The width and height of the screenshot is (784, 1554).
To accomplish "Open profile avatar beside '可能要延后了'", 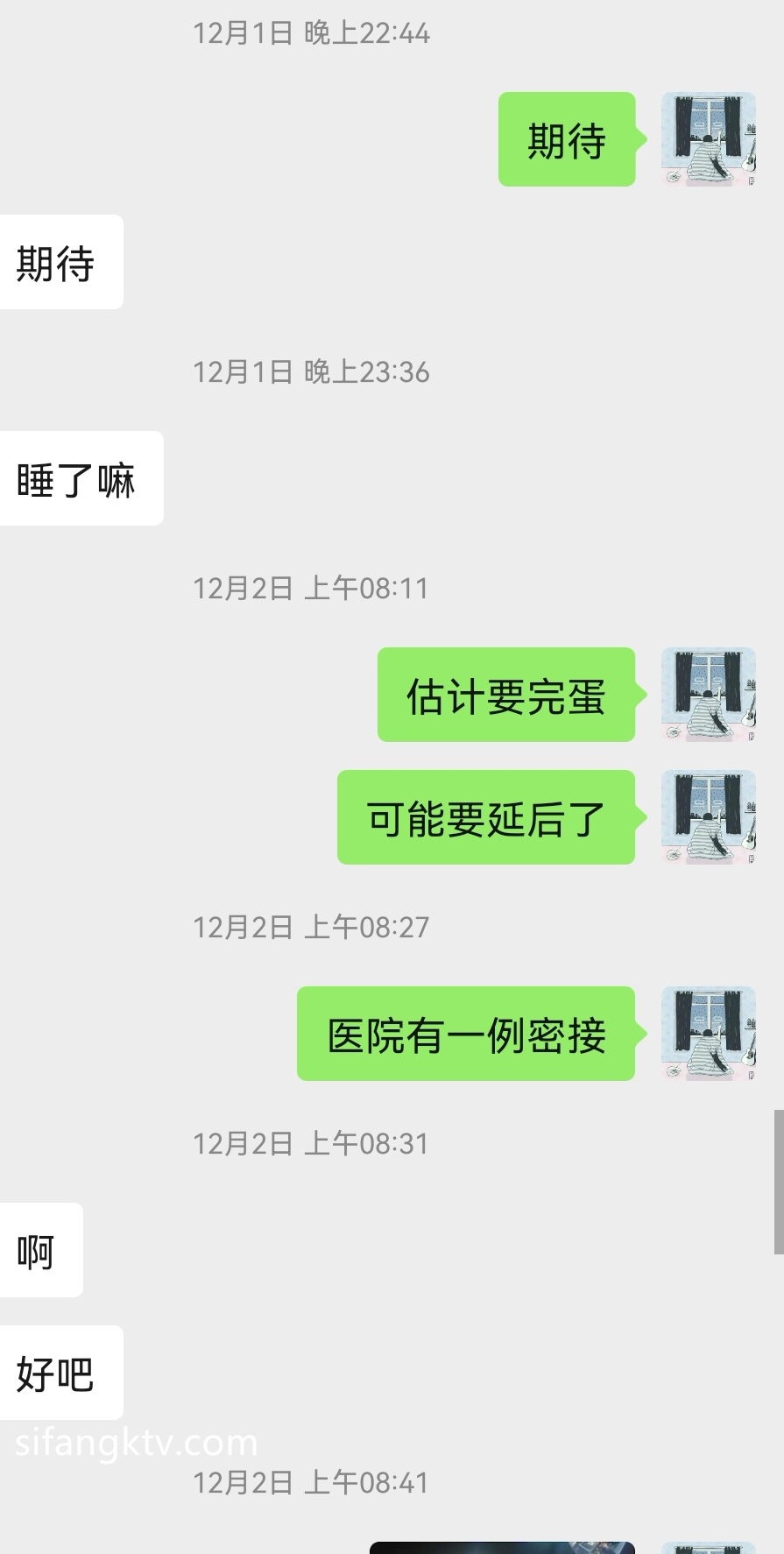I will click(708, 817).
